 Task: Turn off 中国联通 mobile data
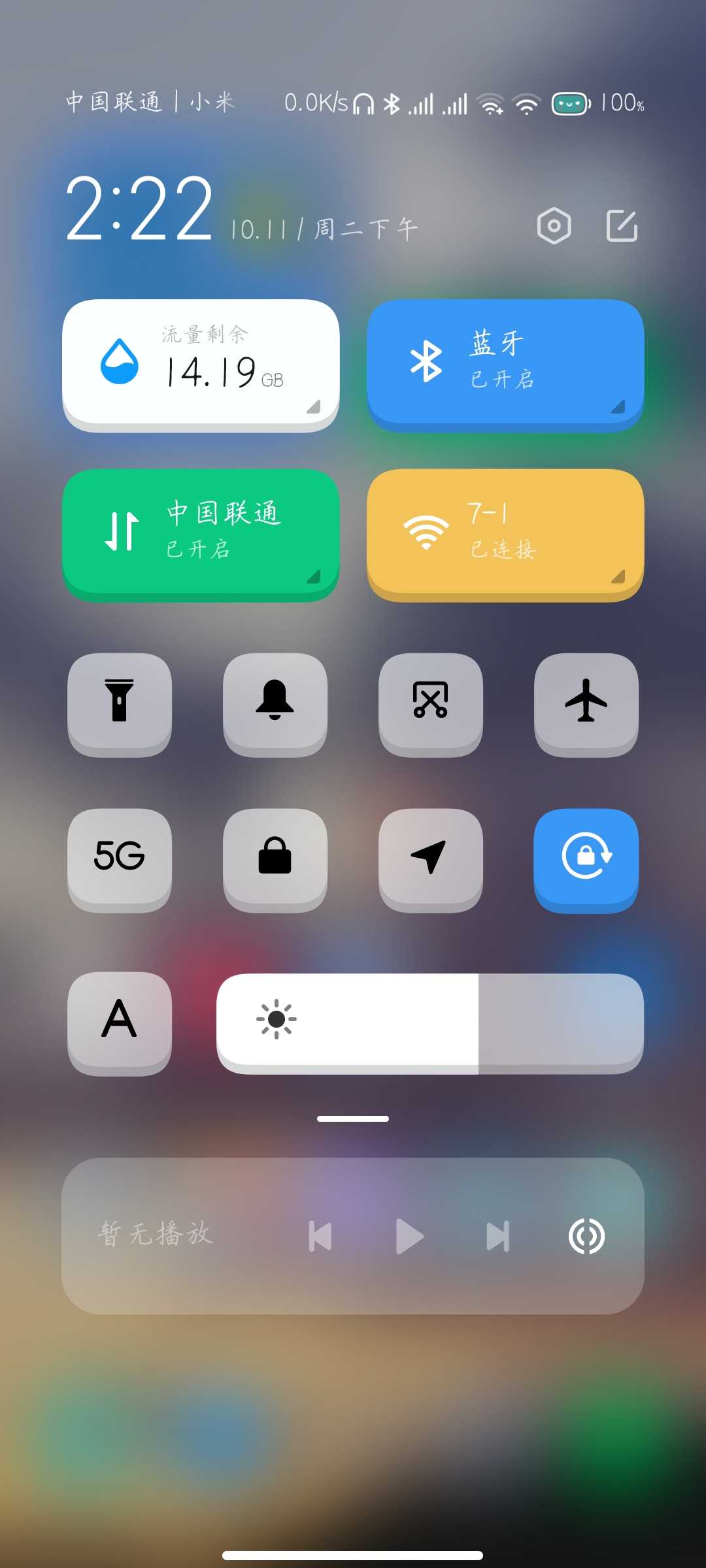(x=201, y=533)
